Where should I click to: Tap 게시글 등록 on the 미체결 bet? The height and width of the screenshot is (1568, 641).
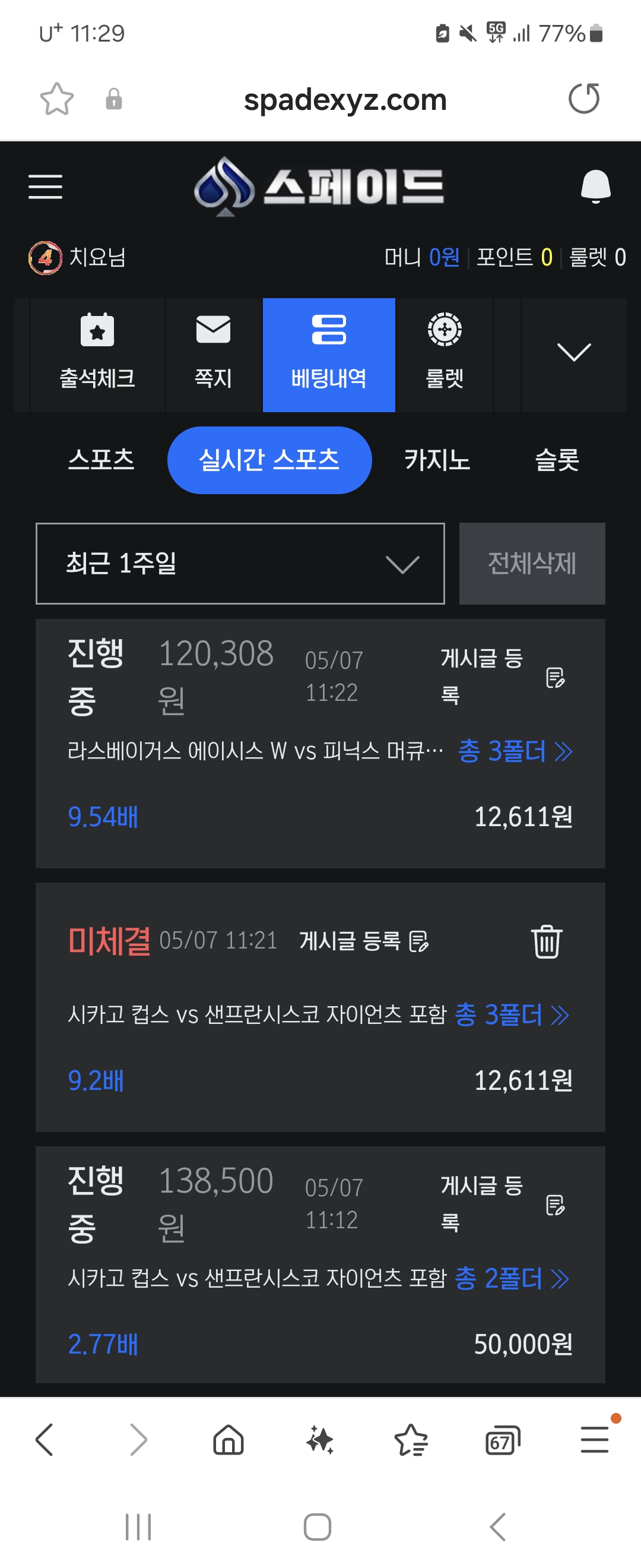click(x=364, y=941)
